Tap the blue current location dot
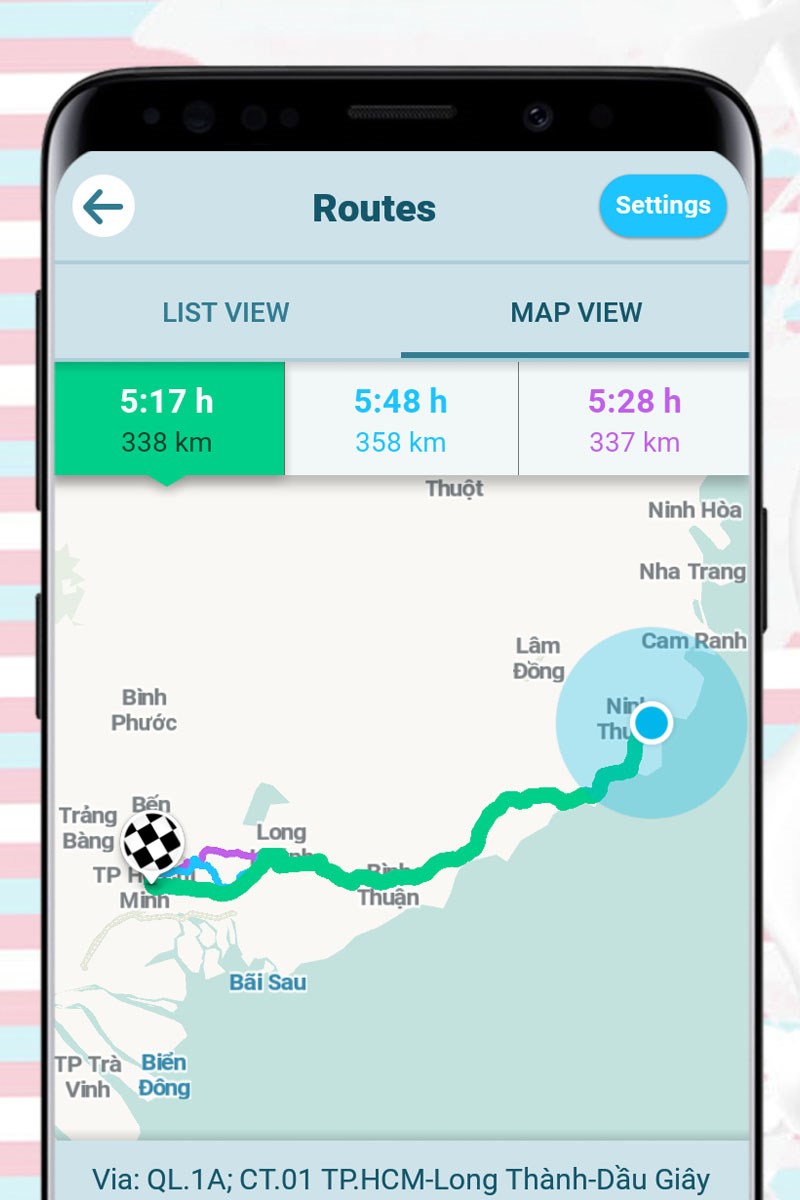Viewport: 800px width, 1200px height. click(652, 722)
